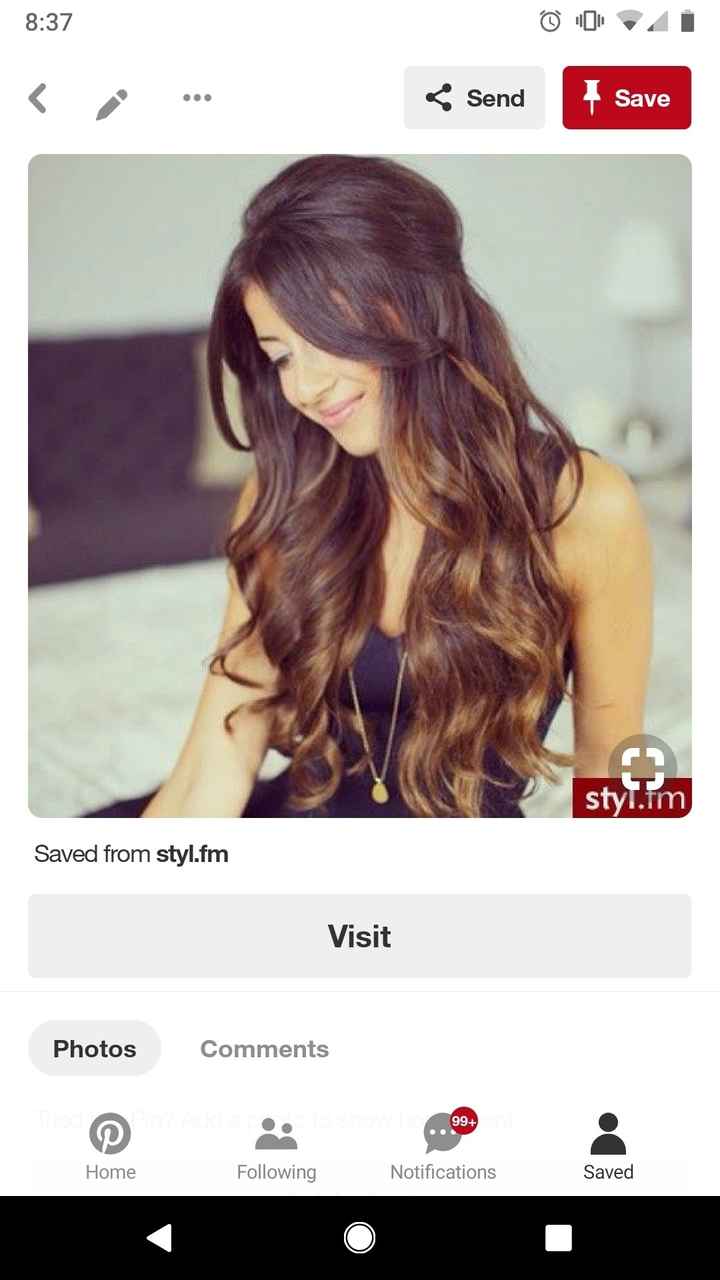Open Notifications with the 99+ badge
Image resolution: width=720 pixels, height=1280 pixels.
443,1145
